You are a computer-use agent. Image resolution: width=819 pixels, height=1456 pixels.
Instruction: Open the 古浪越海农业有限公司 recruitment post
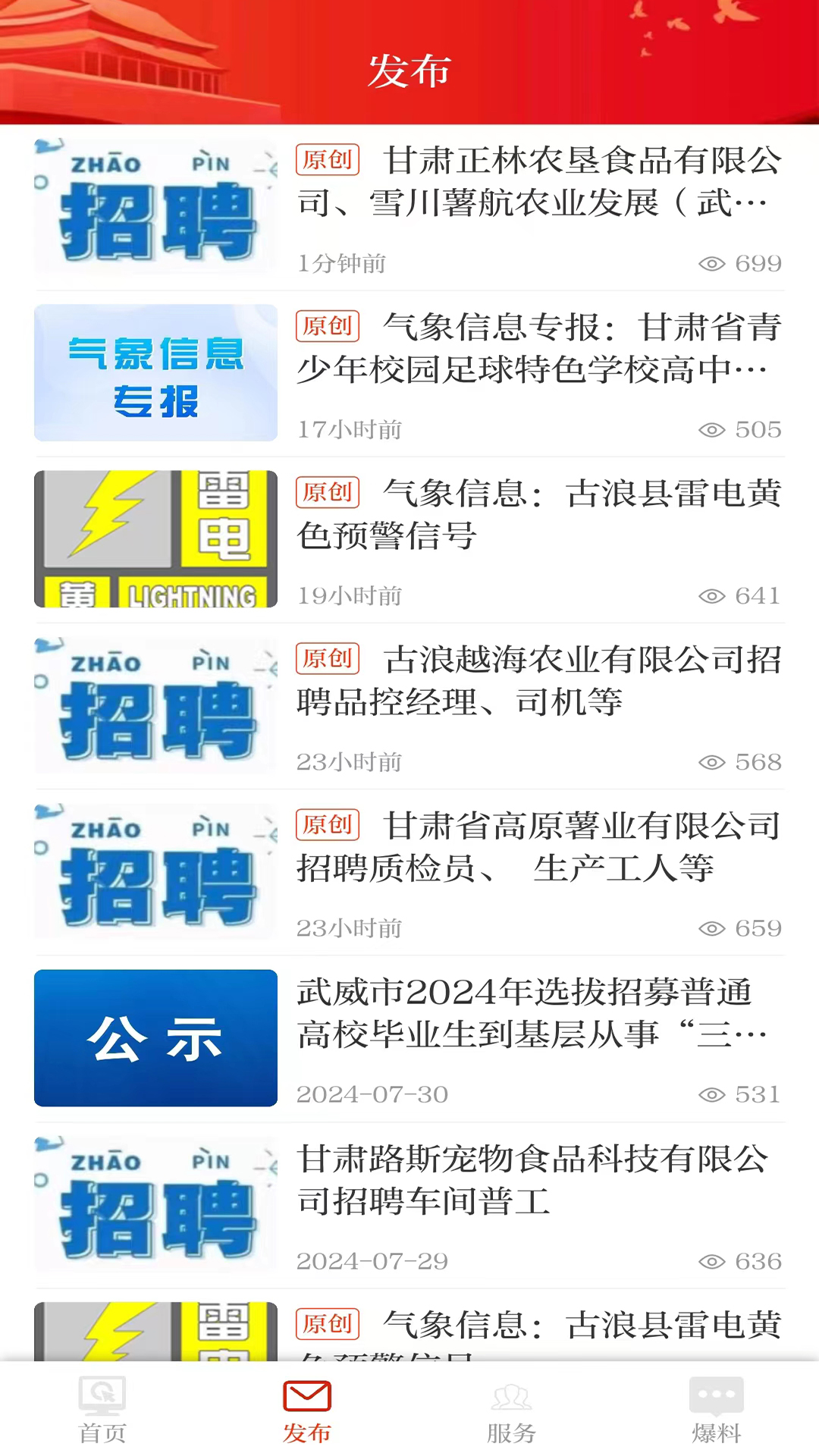click(x=538, y=680)
